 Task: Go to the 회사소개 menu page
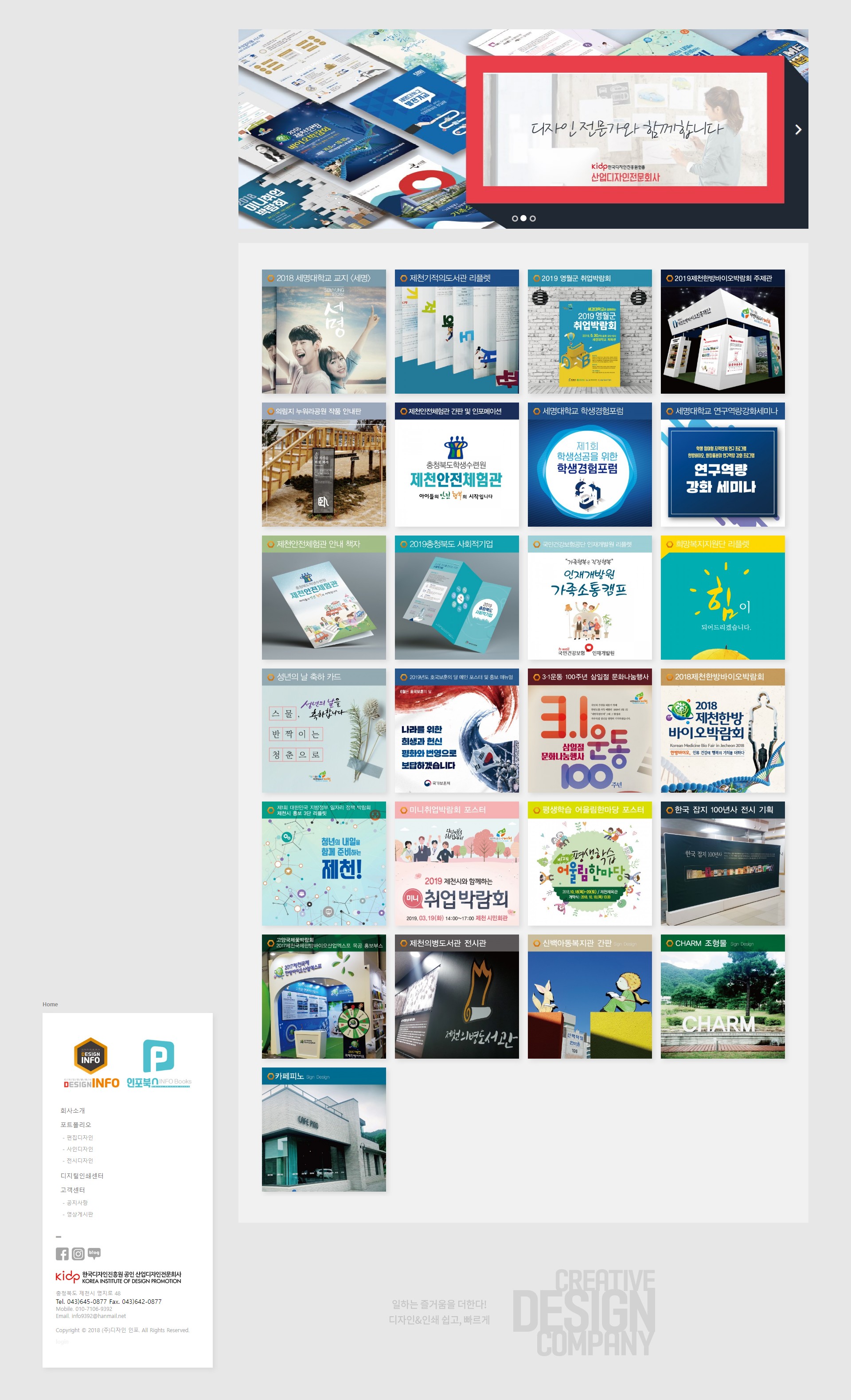73,1110
